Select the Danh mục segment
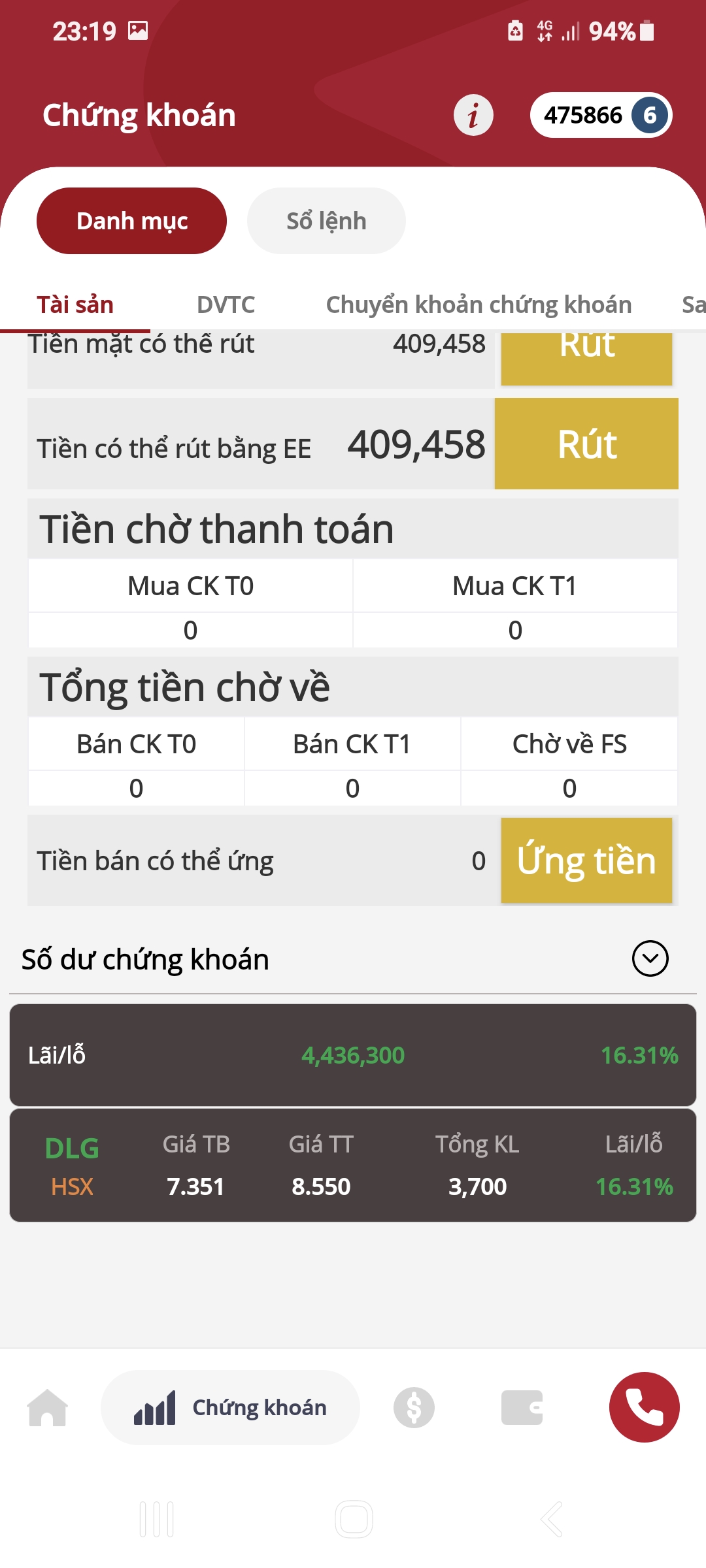The image size is (706, 1568). [132, 221]
